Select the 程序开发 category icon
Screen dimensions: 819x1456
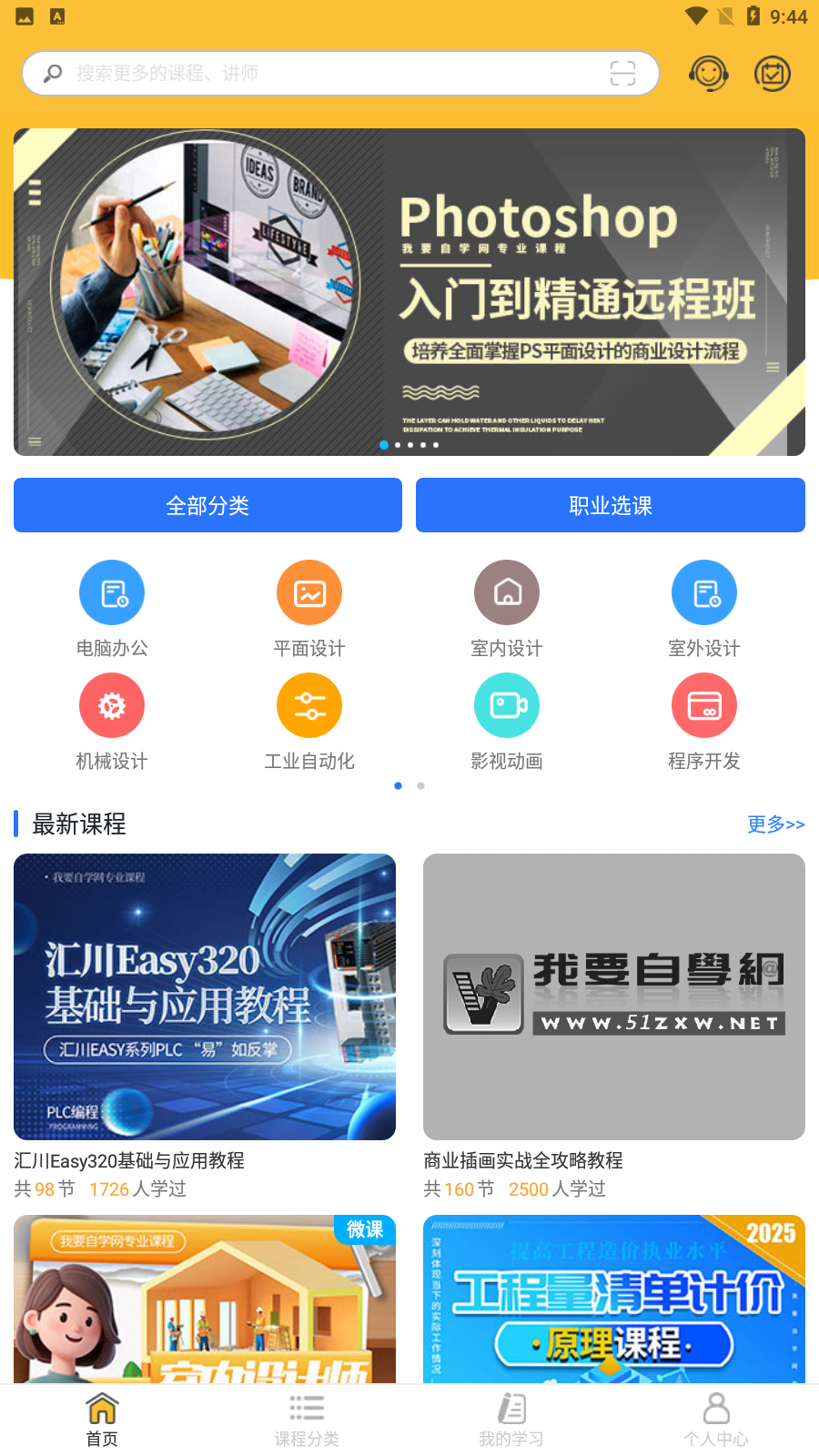703,705
